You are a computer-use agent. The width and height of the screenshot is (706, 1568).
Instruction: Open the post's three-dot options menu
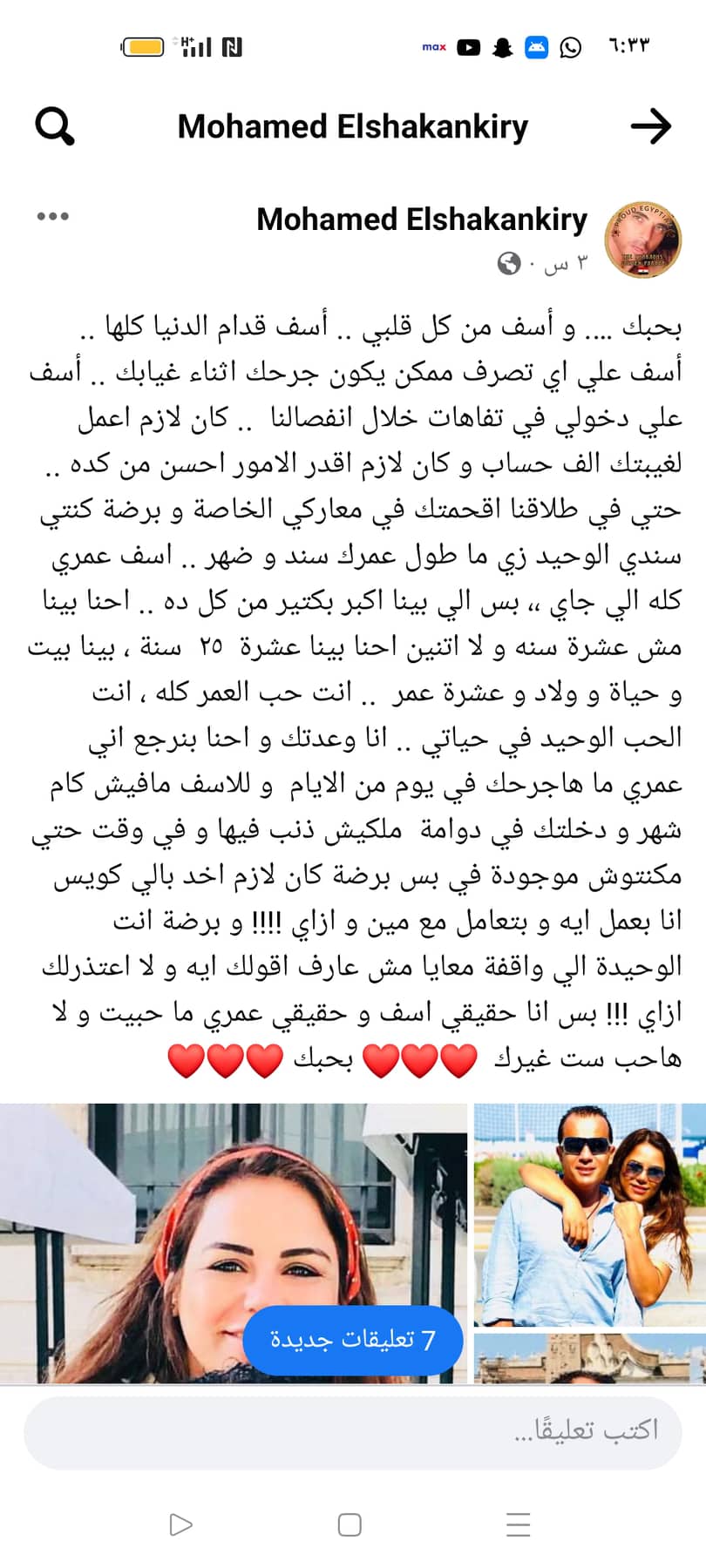pyautogui.click(x=52, y=217)
